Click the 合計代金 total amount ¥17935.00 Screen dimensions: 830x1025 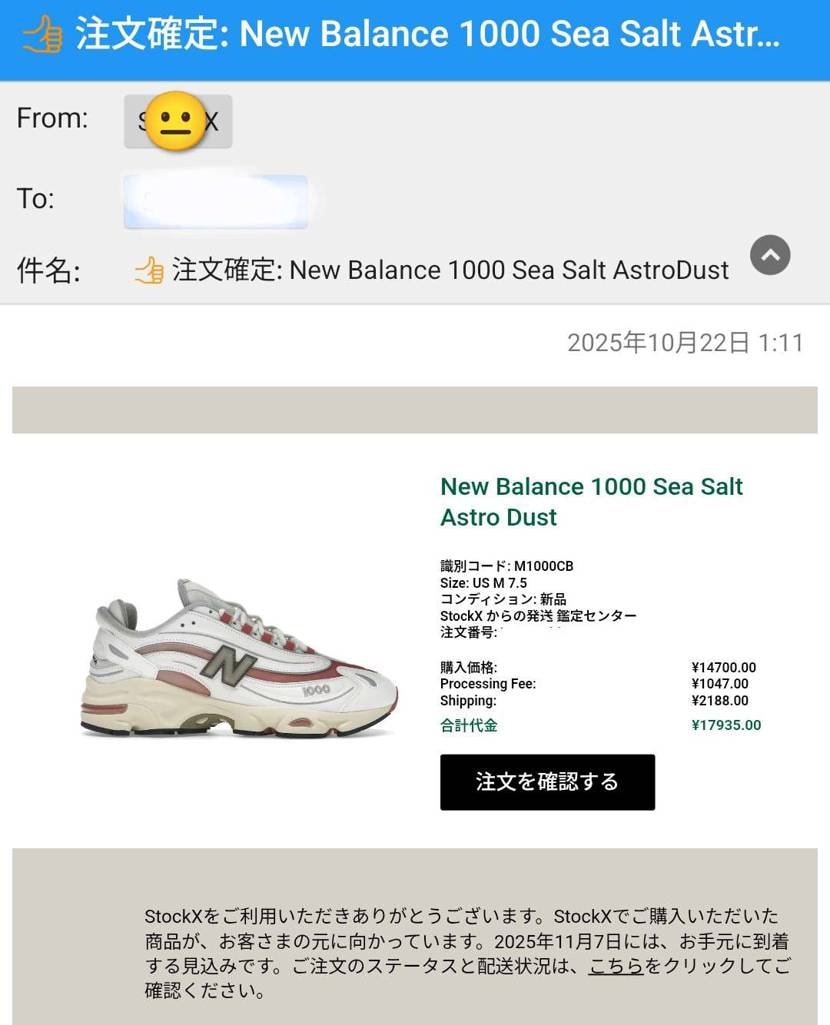[x=725, y=724]
